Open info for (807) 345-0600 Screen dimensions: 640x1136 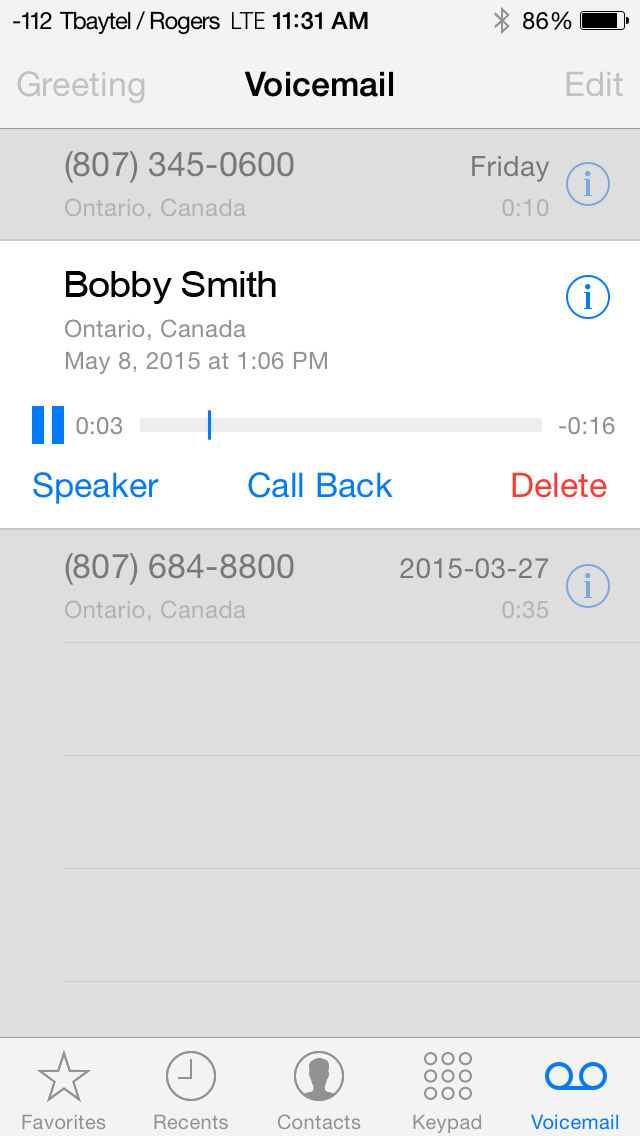point(588,184)
